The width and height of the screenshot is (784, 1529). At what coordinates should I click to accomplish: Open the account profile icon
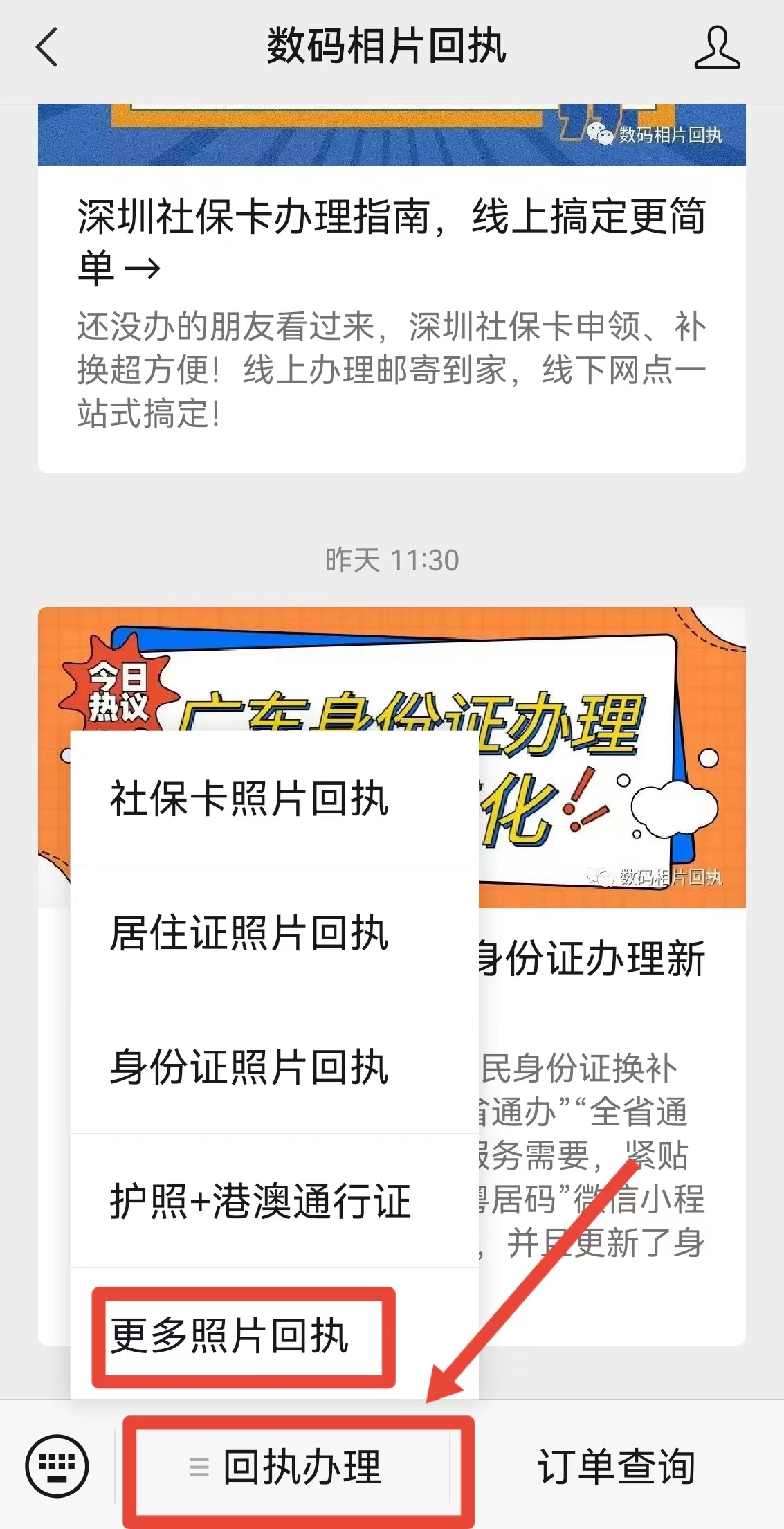coord(717,48)
